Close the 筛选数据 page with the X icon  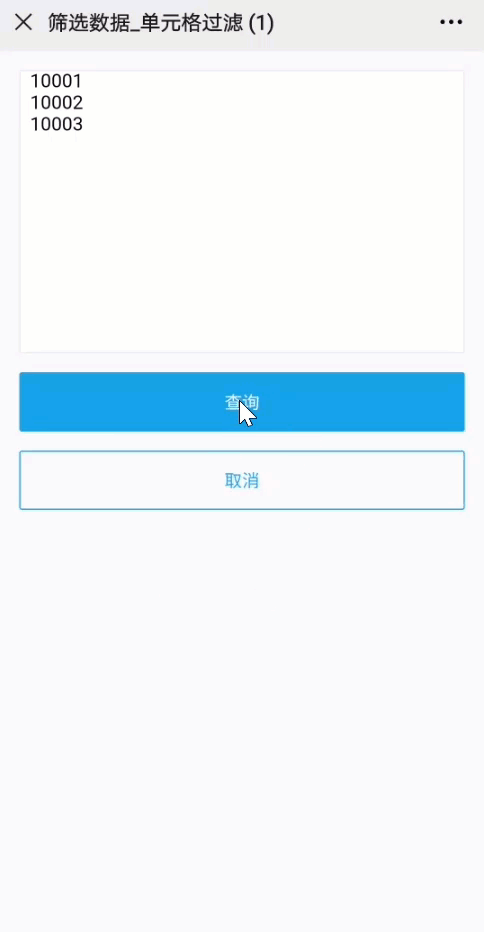(23, 23)
